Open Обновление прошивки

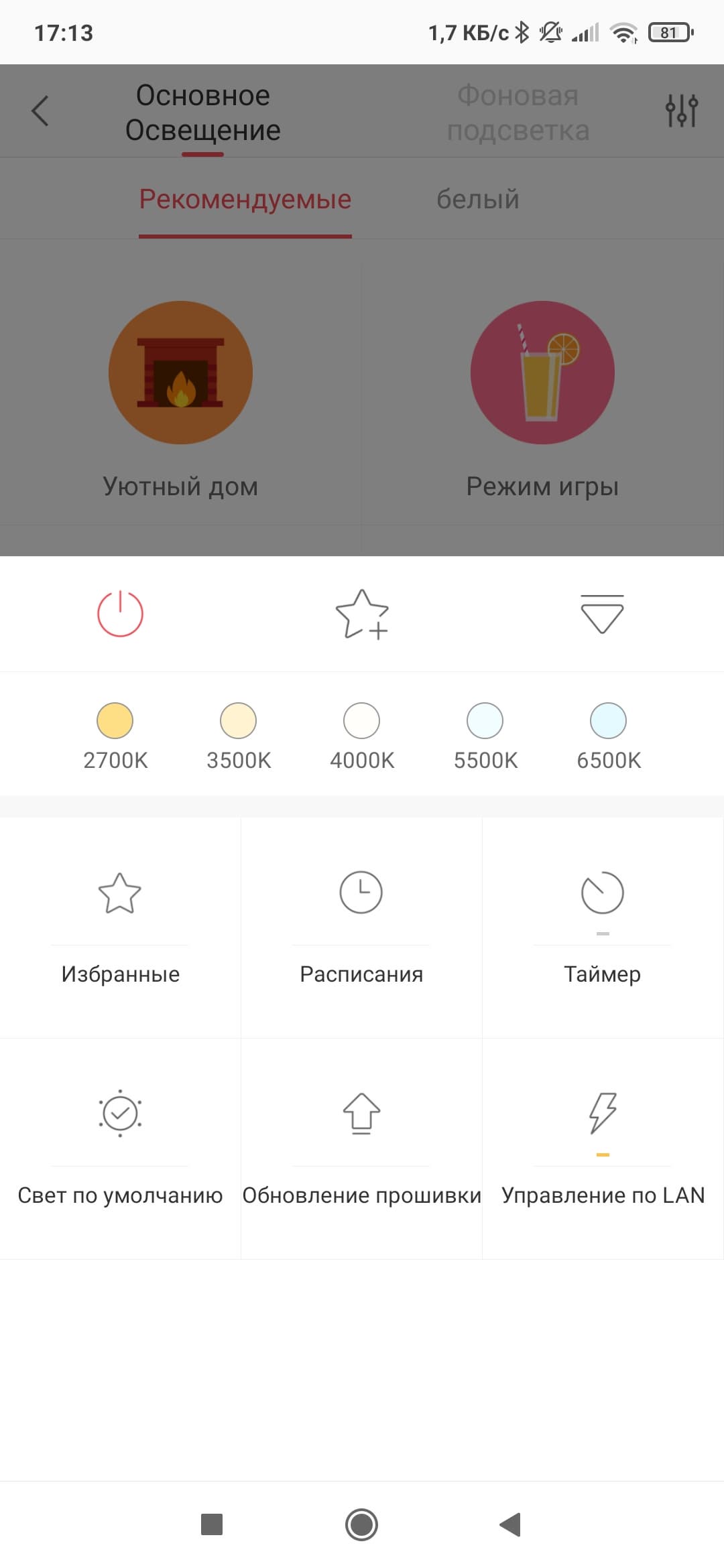click(361, 1149)
